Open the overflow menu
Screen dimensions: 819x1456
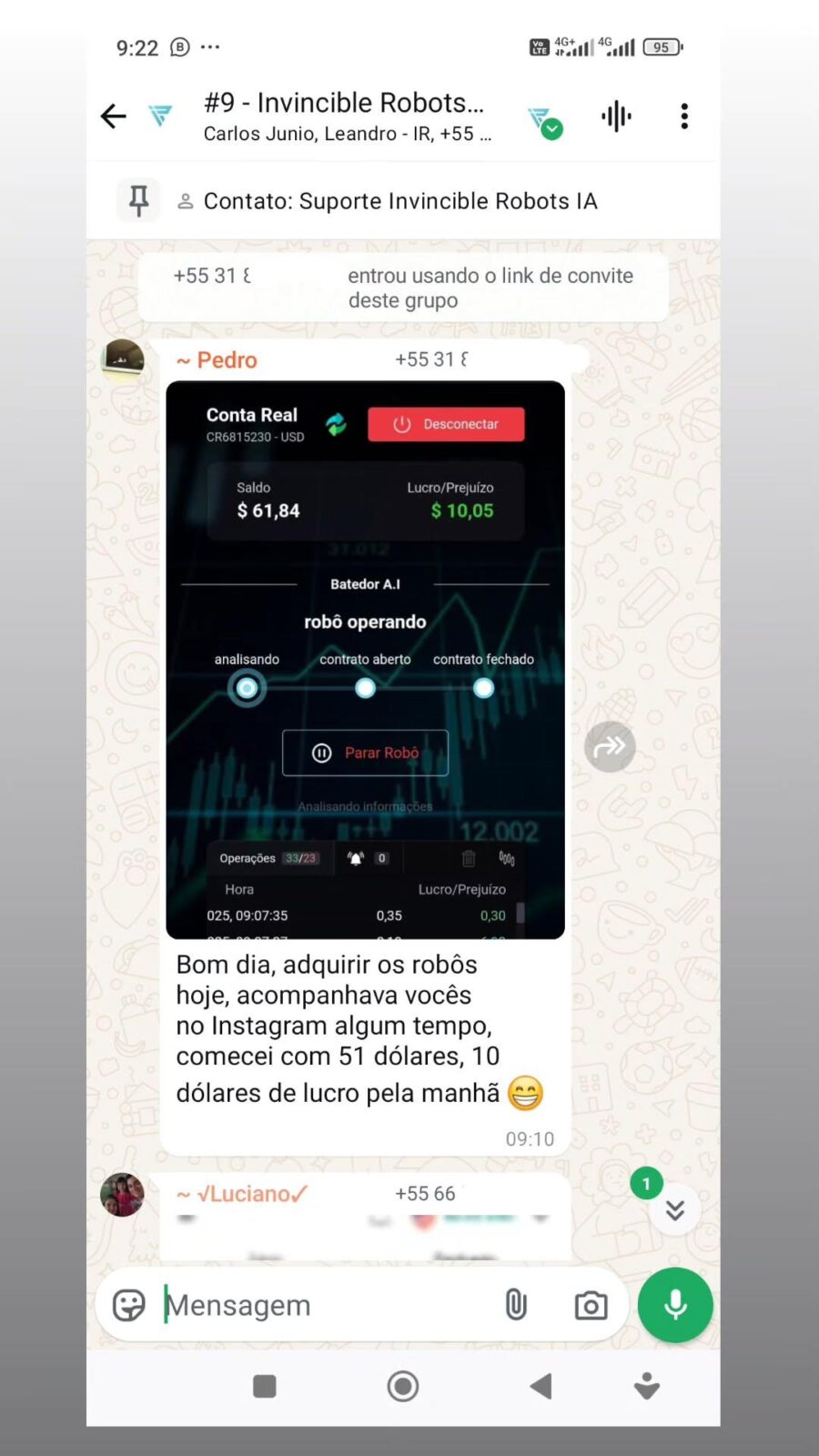pos(684,116)
